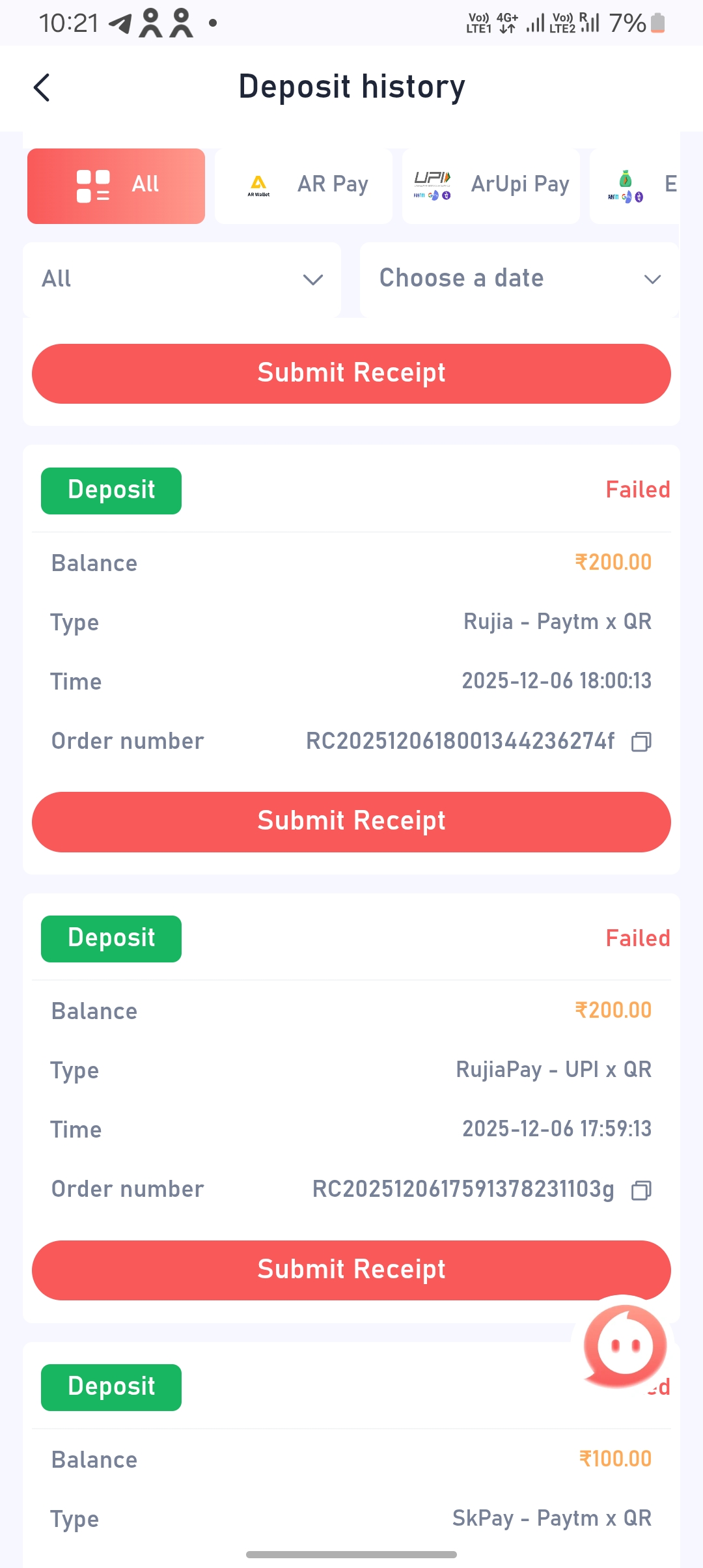Tap Submit Receipt above the deposit list
The height and width of the screenshot is (1568, 703).
[351, 373]
